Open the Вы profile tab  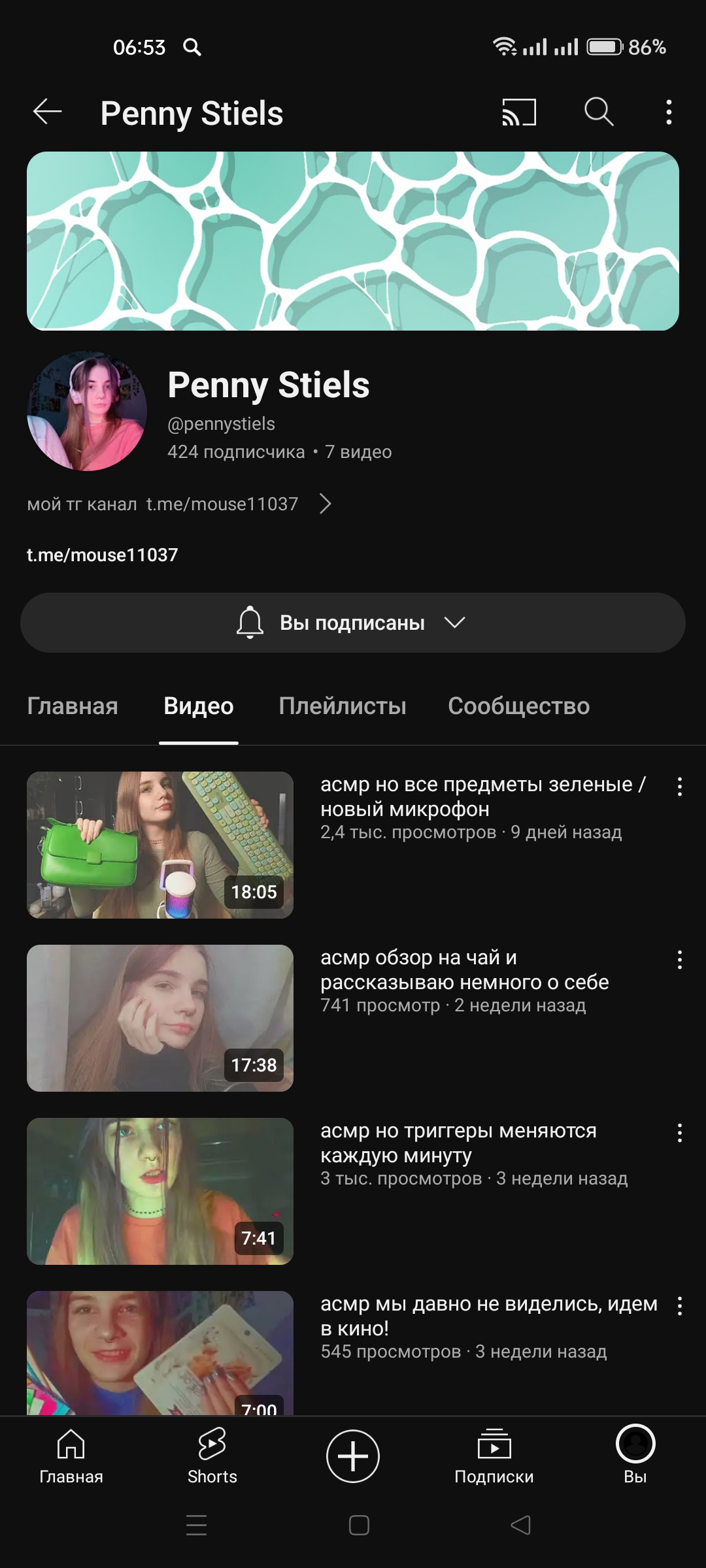pyautogui.click(x=635, y=1456)
